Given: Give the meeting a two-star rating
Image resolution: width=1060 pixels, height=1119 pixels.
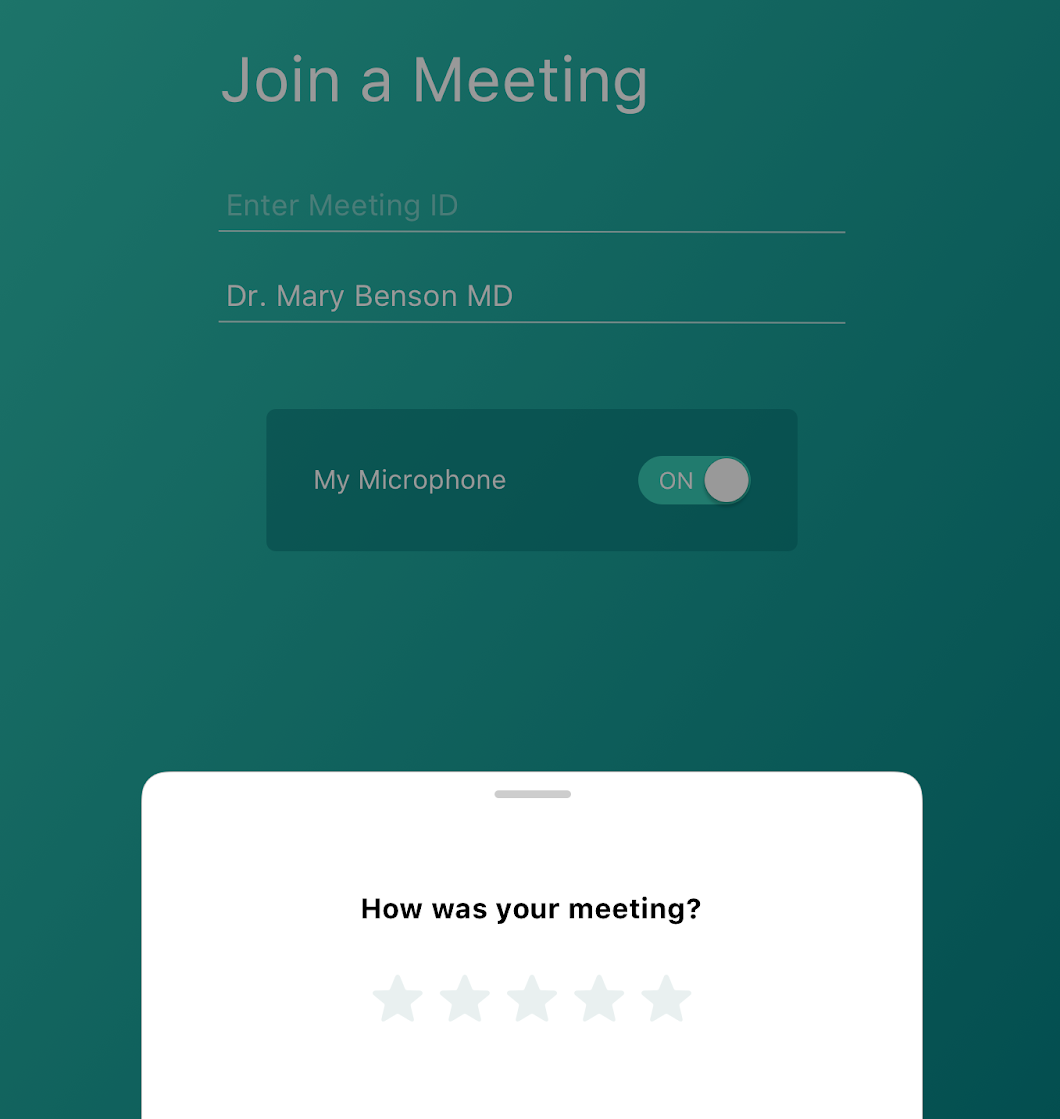Looking at the screenshot, I should point(465,999).
